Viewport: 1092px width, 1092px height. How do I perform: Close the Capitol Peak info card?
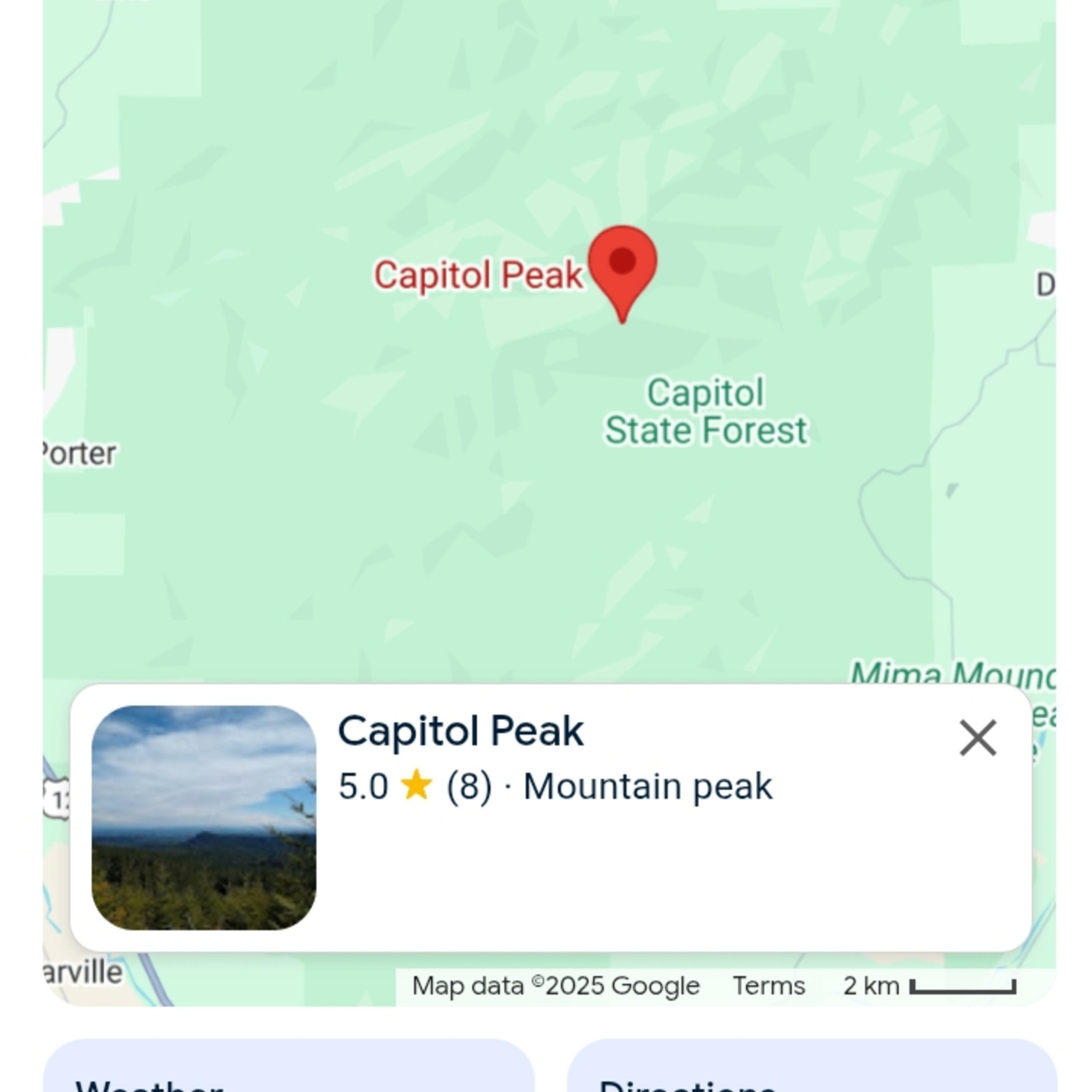977,737
